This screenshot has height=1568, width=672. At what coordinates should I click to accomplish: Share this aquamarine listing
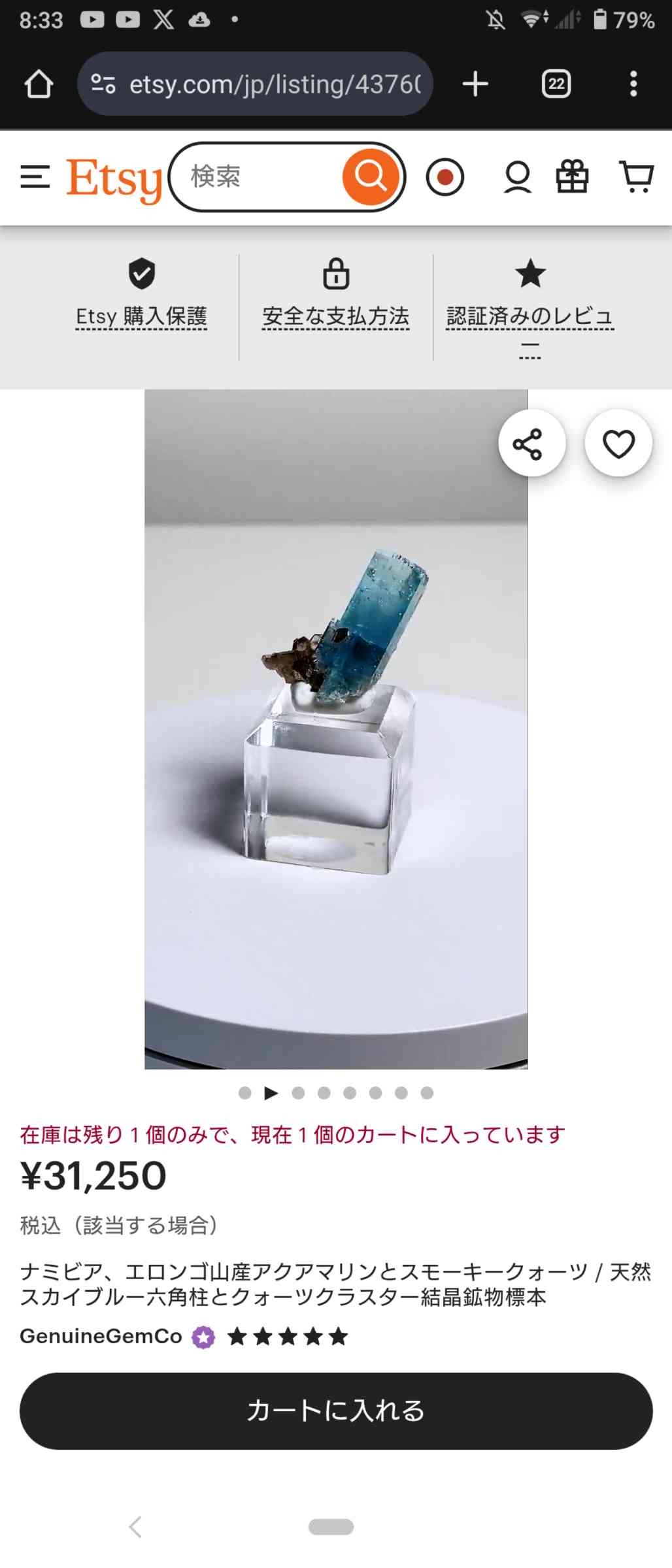[528, 444]
